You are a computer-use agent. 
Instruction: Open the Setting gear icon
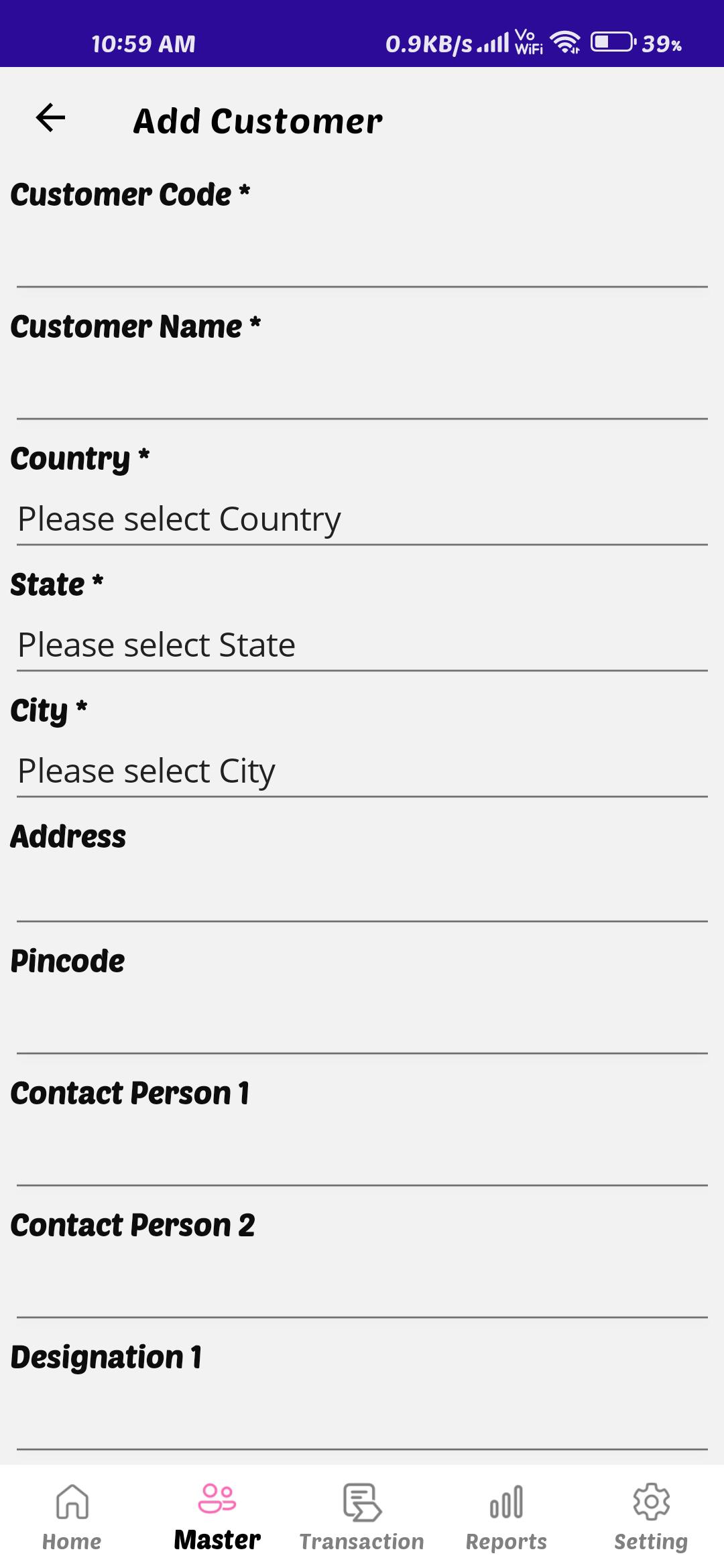coord(650,1501)
